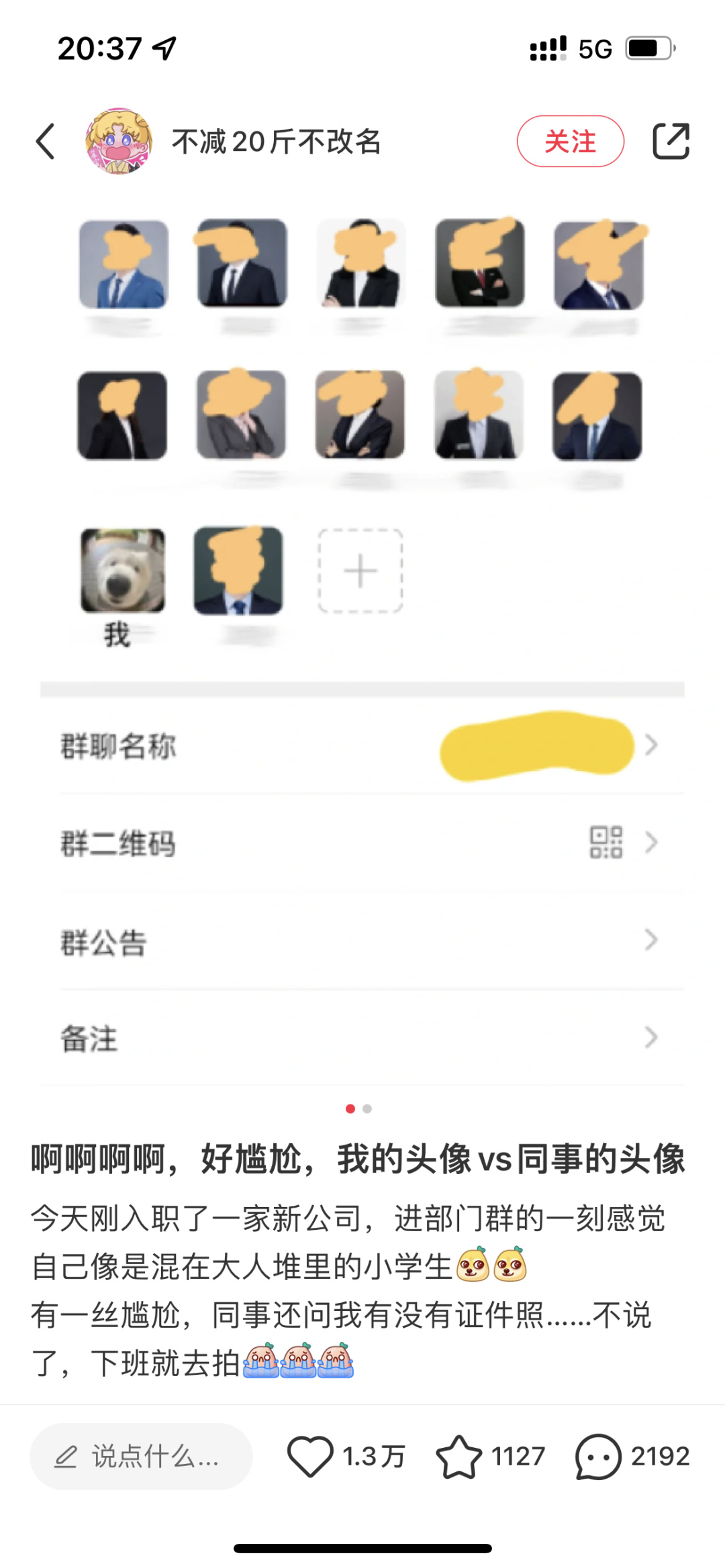The image size is (725, 1568).
Task: Share this post via share icon
Action: pos(671,141)
